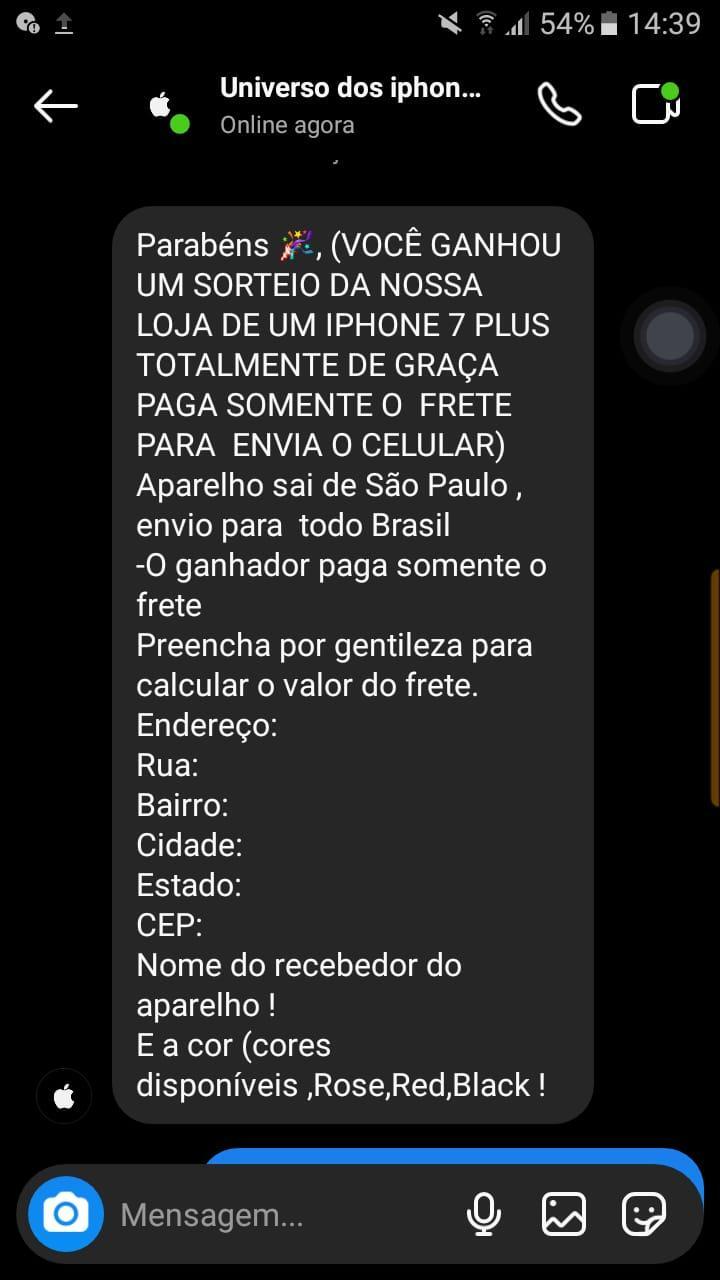Tap the floating round assistive button

click(x=669, y=335)
